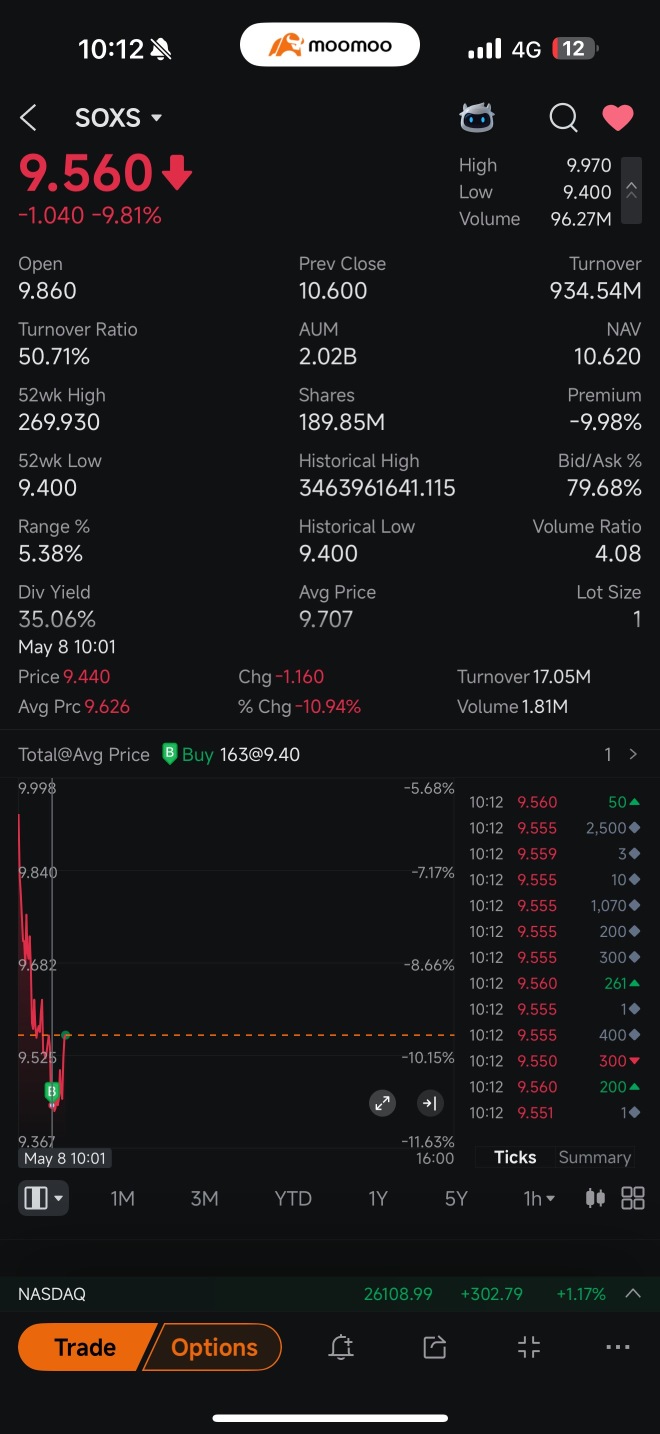Switch chart to YTD range
The width and height of the screenshot is (660, 1434).
pos(293,1198)
